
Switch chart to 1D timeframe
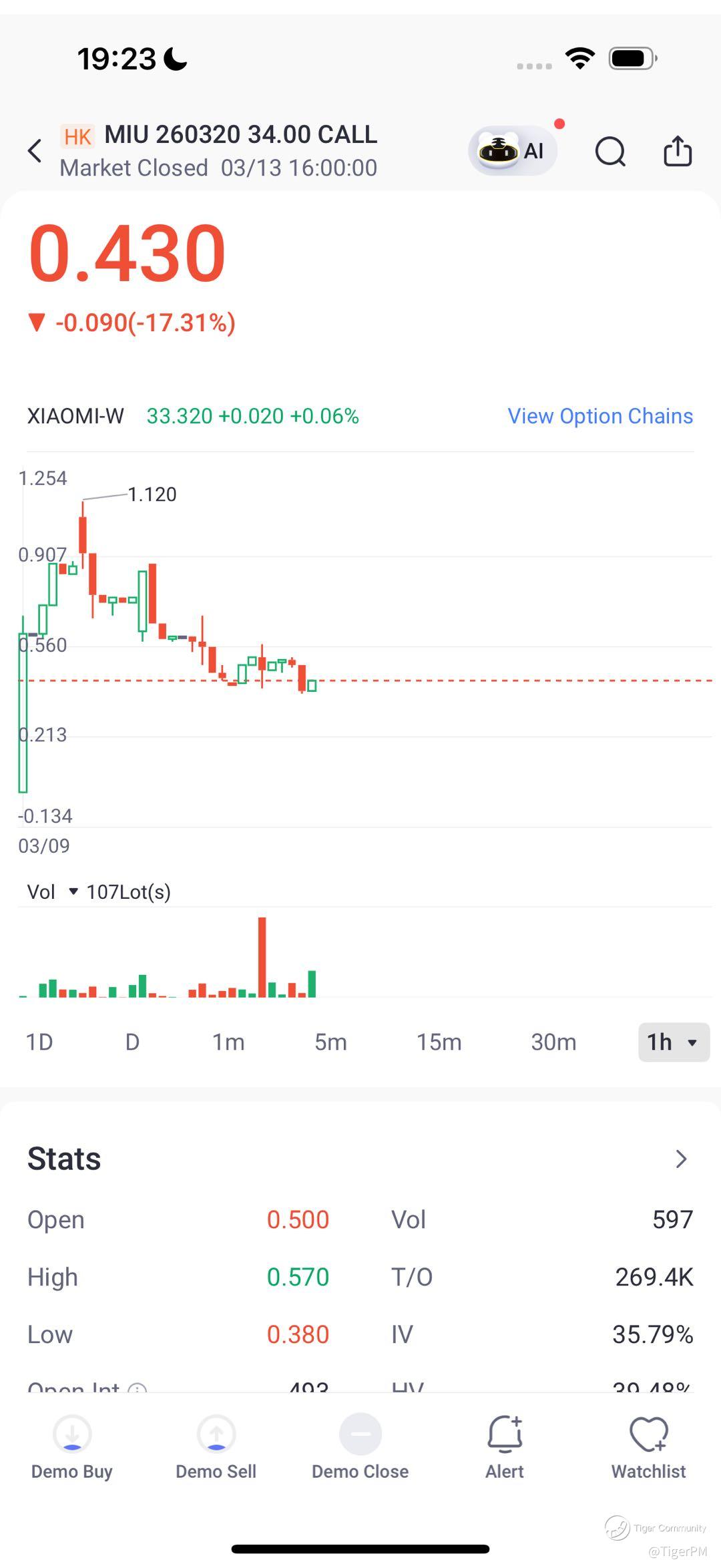point(39,1042)
